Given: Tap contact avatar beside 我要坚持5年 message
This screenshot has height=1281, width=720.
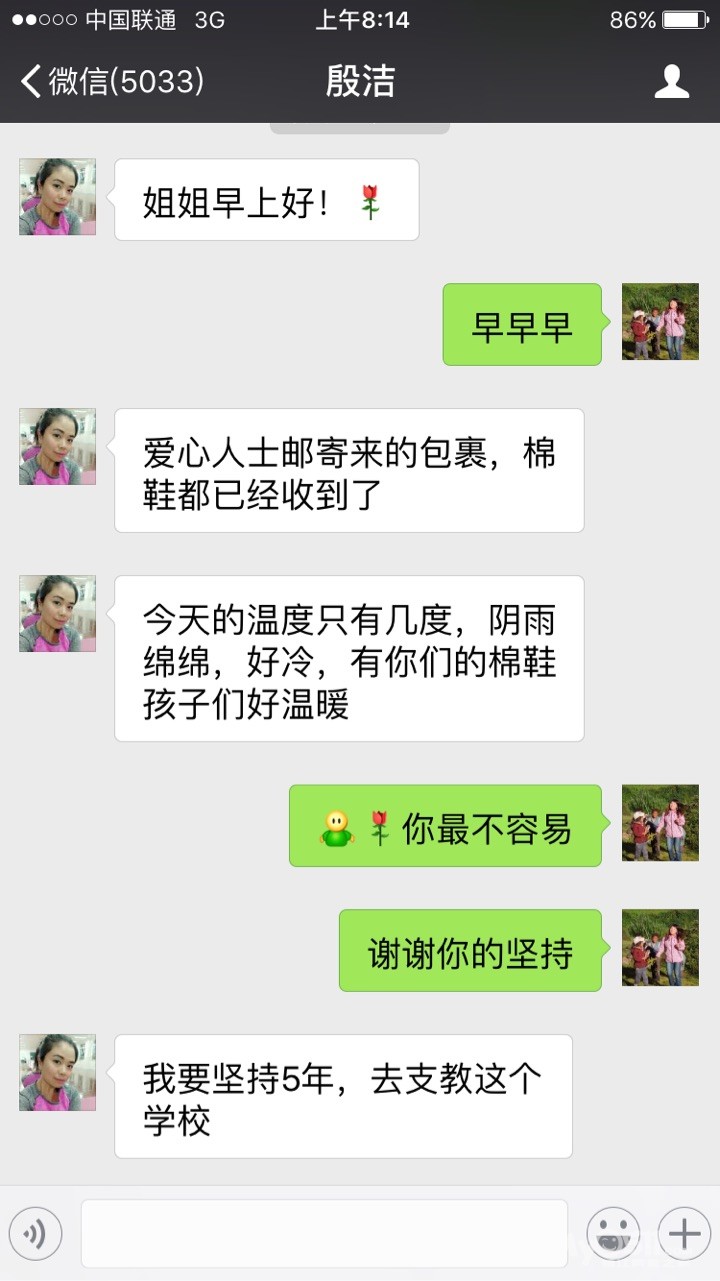Looking at the screenshot, I should coord(58,1073).
